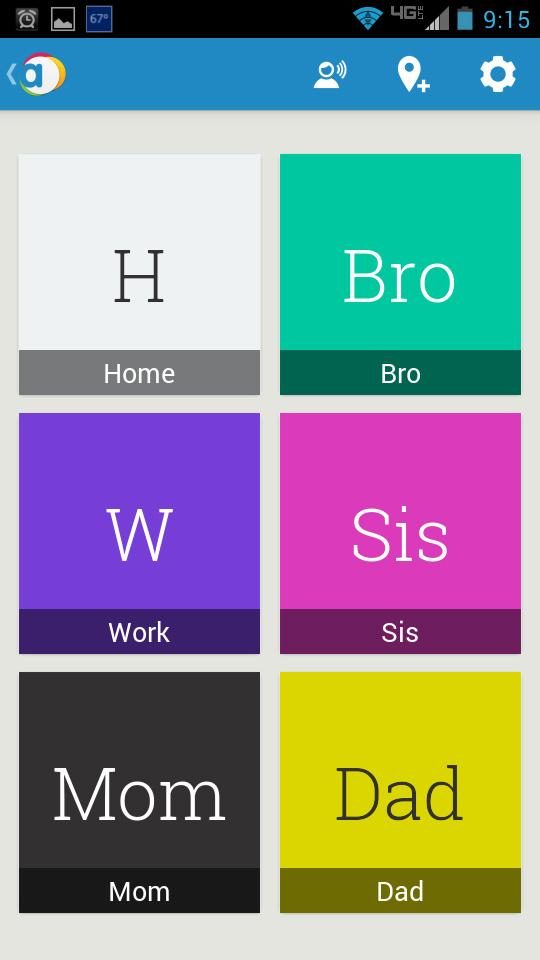This screenshot has width=540, height=960.
Task: Go back via the app logo
Action: pos(37,74)
